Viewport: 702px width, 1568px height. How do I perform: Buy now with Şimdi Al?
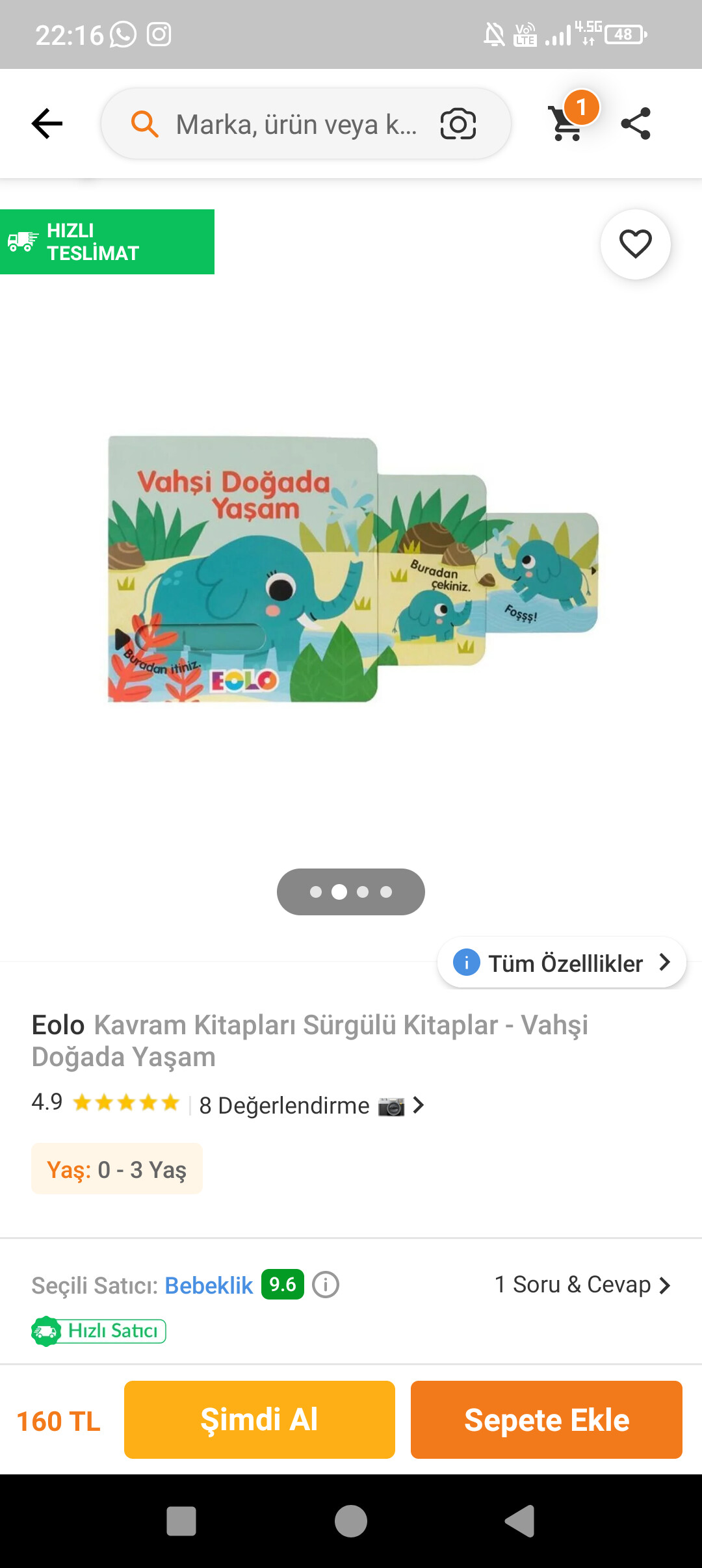(x=259, y=1420)
